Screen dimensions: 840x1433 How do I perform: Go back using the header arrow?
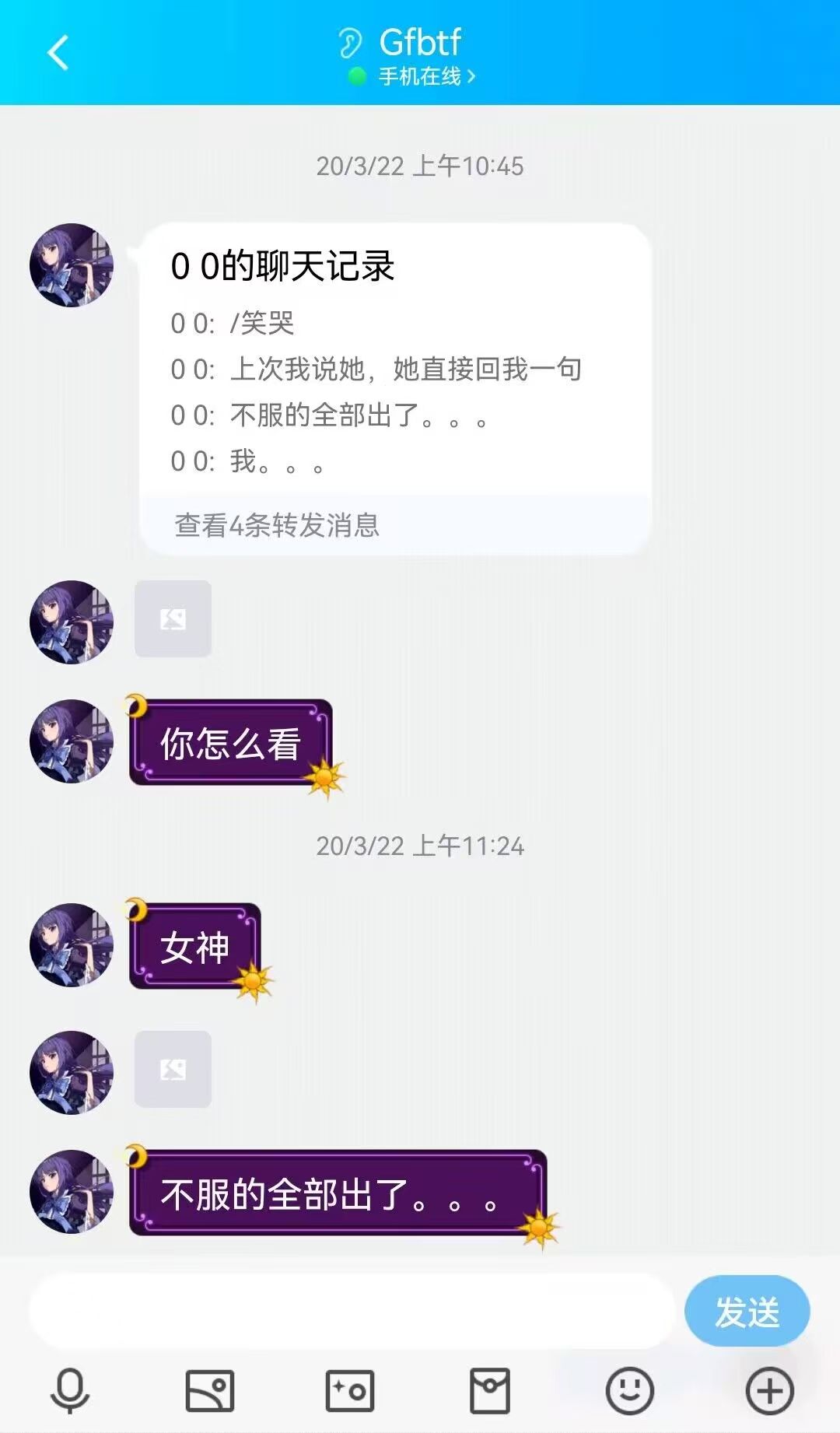pos(58,52)
